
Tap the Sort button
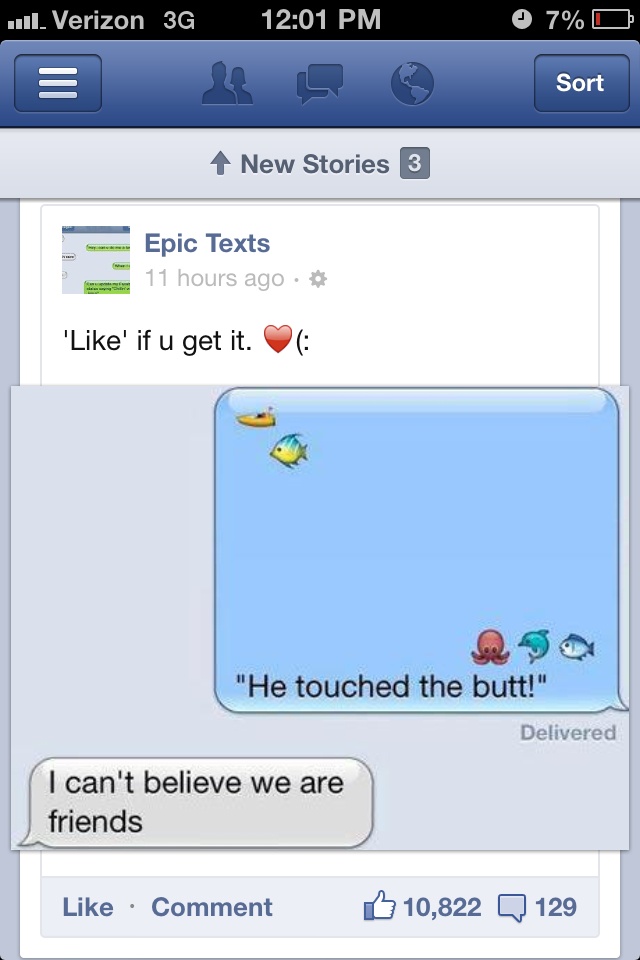click(579, 83)
